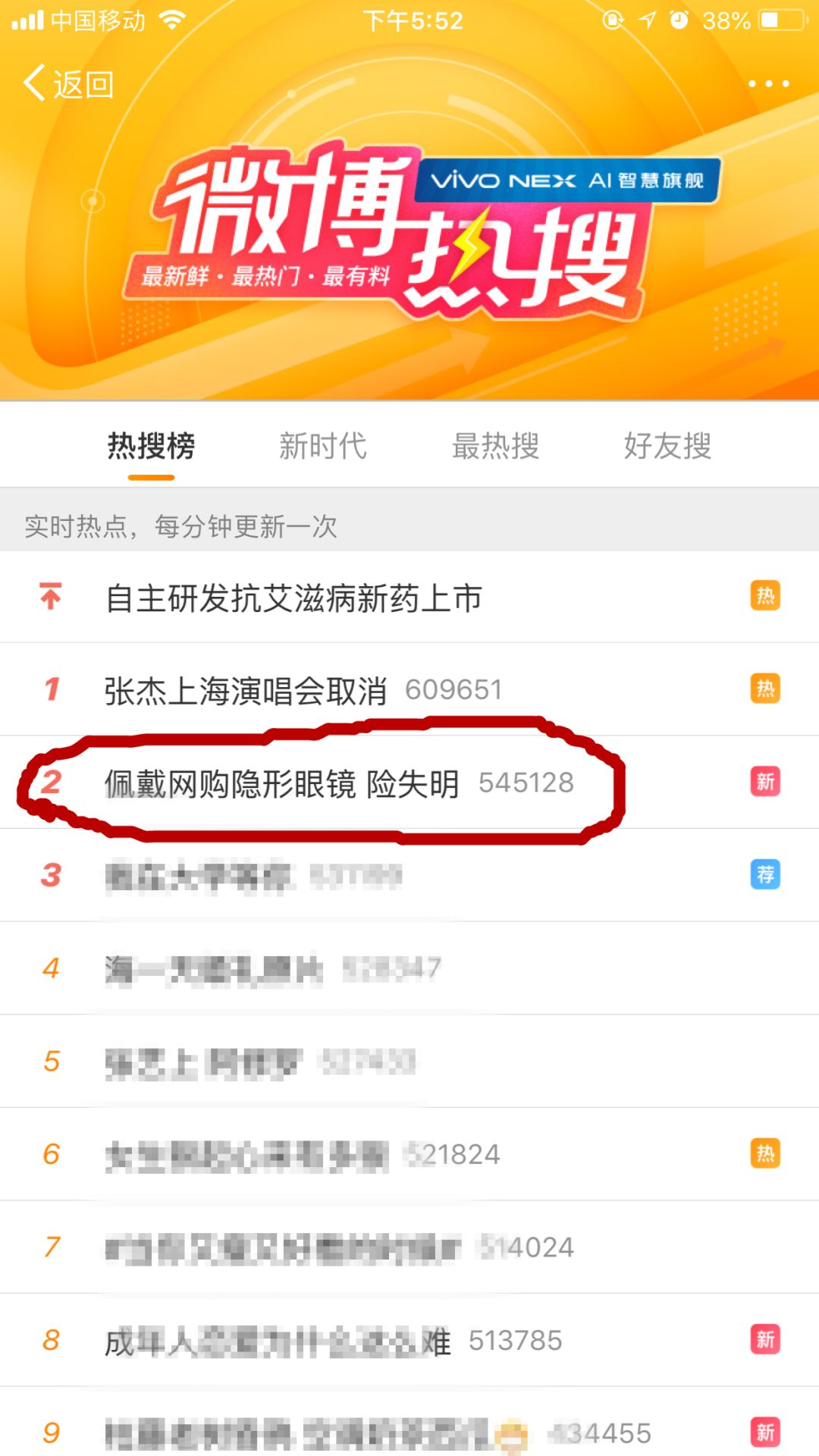
Task: Open pinned topic 自主研发抗艾滋病新药上市
Action: (x=294, y=598)
